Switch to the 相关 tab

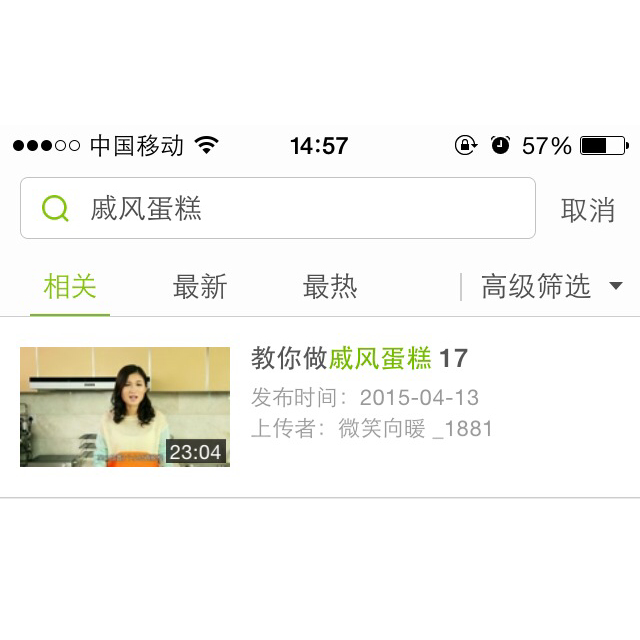pos(70,288)
